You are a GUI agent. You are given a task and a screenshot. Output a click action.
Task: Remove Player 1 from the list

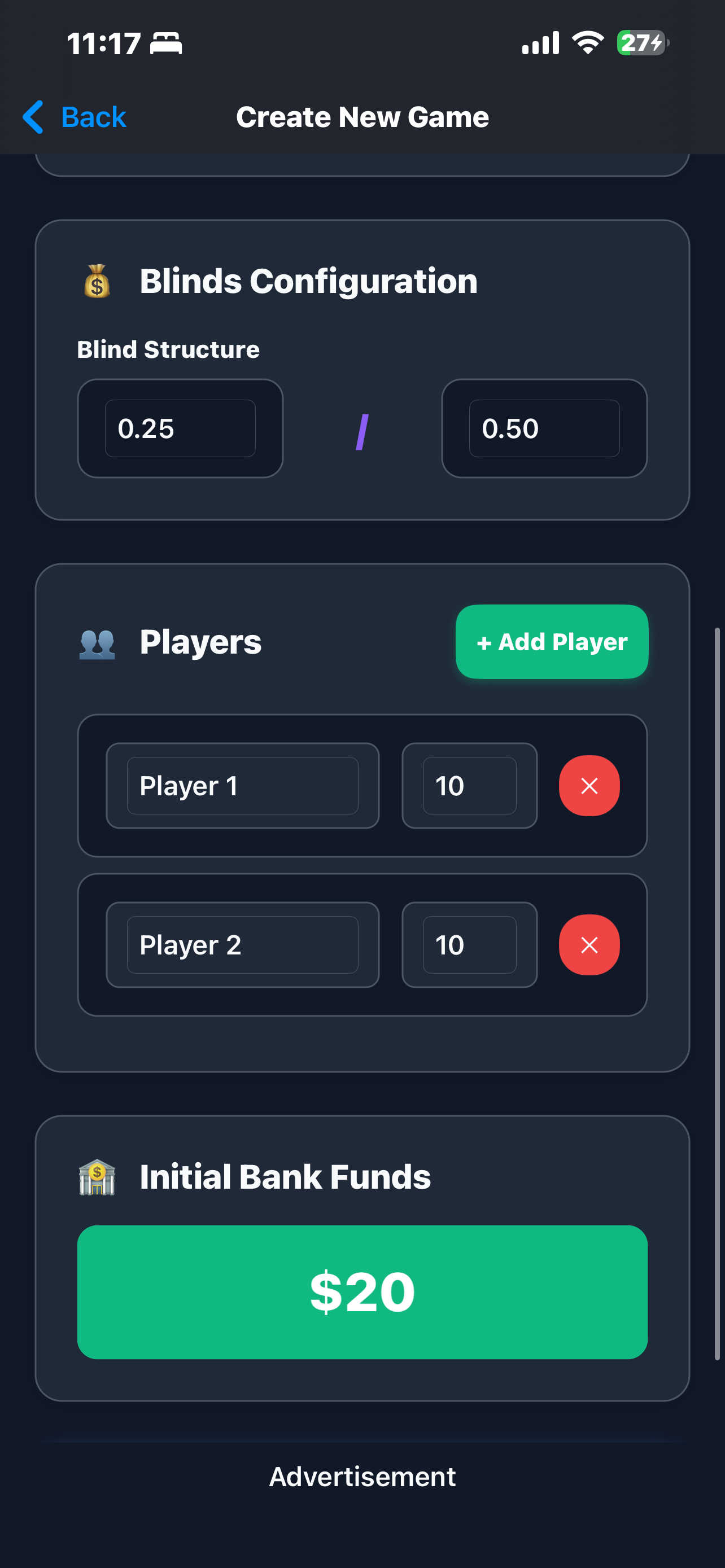coord(589,786)
